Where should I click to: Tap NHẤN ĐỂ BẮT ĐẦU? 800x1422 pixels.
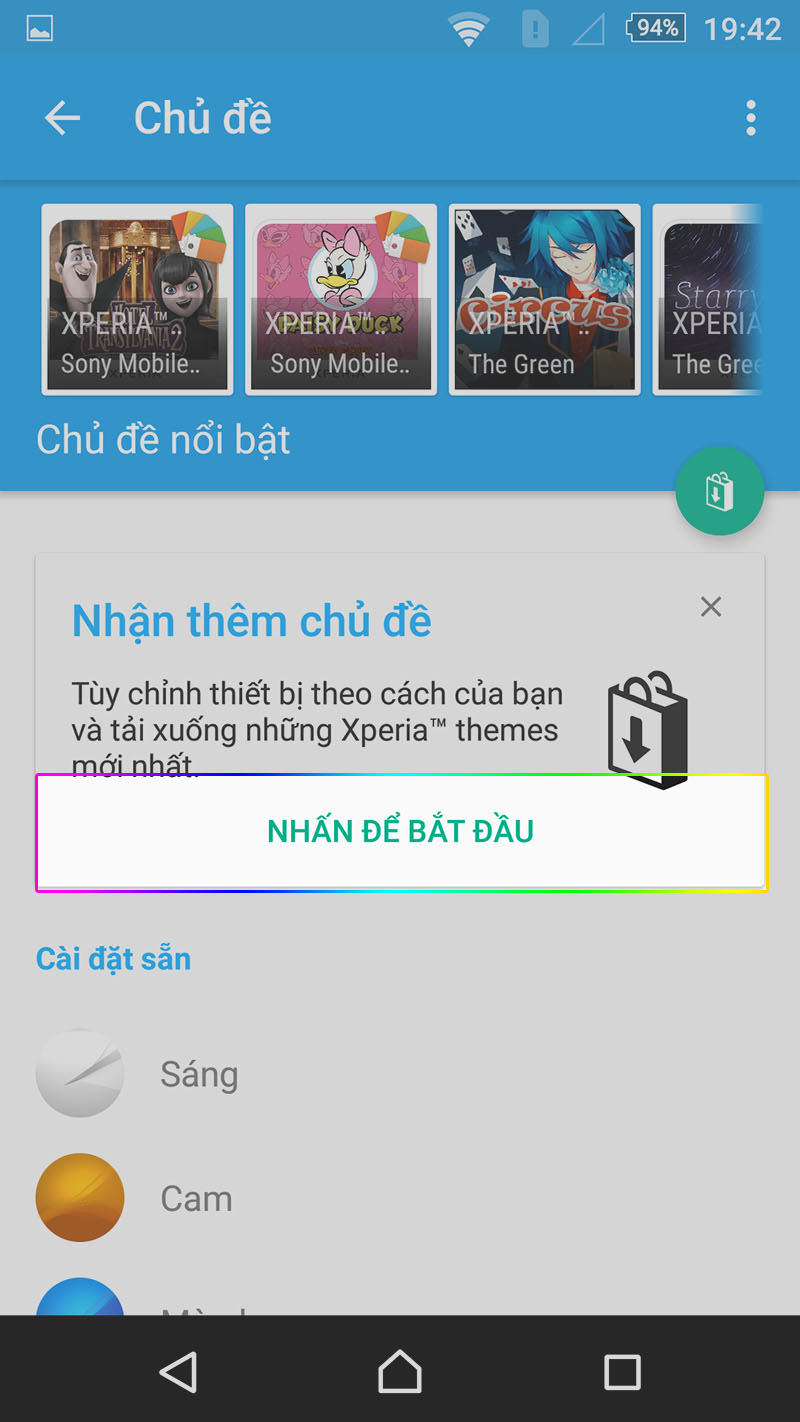[x=401, y=832]
